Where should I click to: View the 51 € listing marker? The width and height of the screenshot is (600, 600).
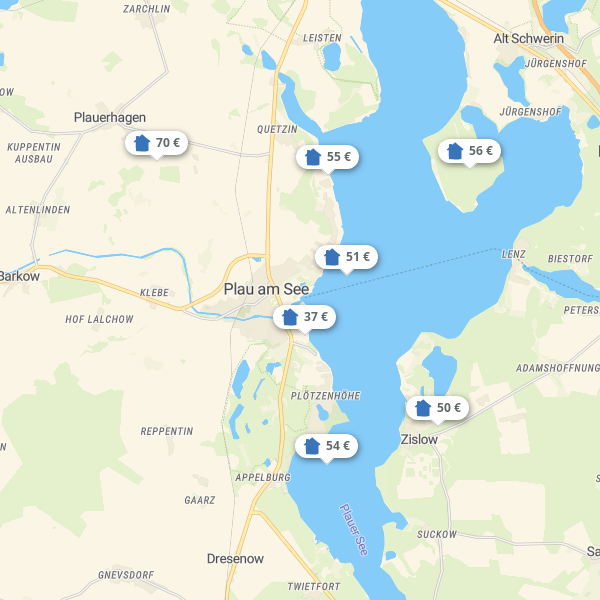[346, 257]
